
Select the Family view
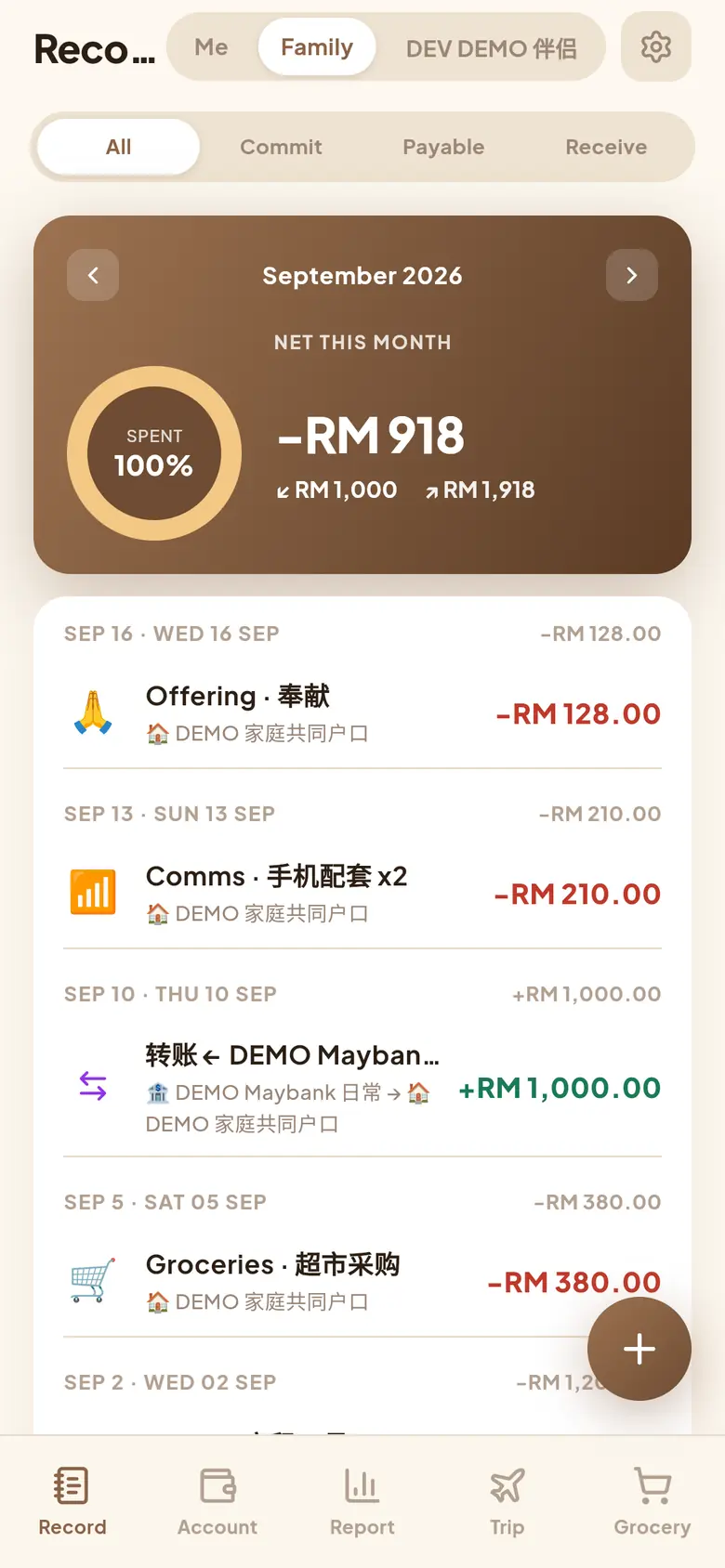click(x=317, y=47)
